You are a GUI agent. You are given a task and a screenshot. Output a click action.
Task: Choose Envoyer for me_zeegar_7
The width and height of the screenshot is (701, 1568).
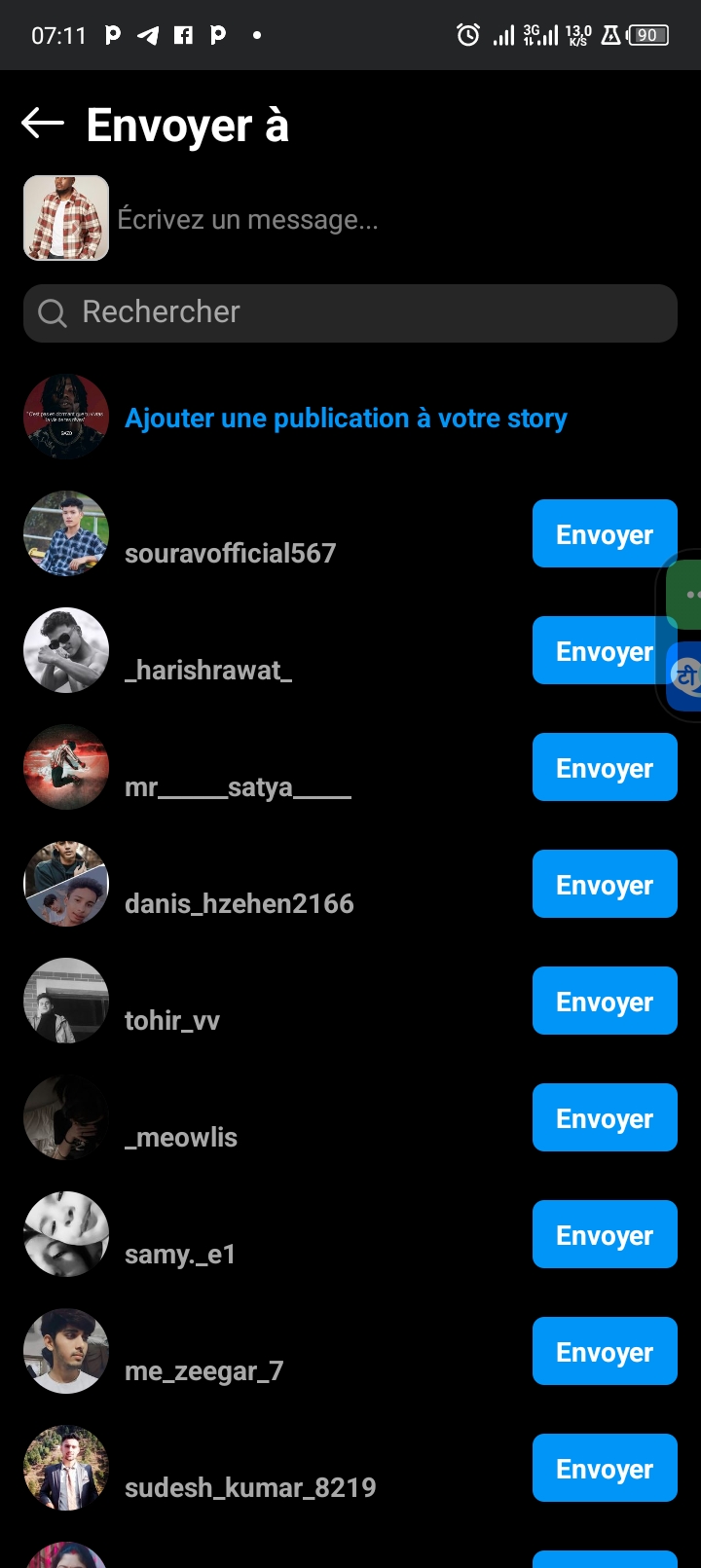pos(604,1351)
